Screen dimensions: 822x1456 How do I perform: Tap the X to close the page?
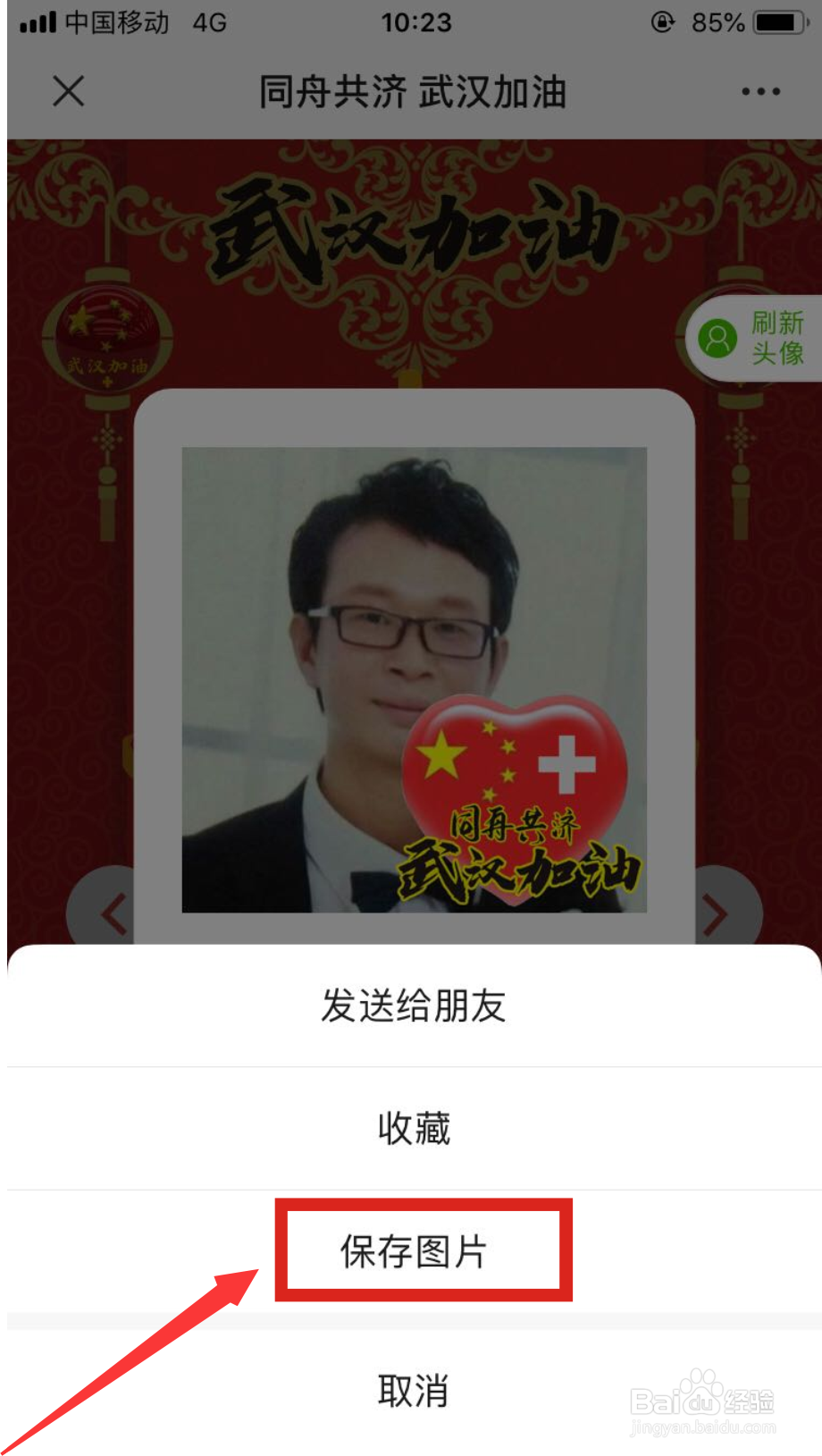pos(68,92)
